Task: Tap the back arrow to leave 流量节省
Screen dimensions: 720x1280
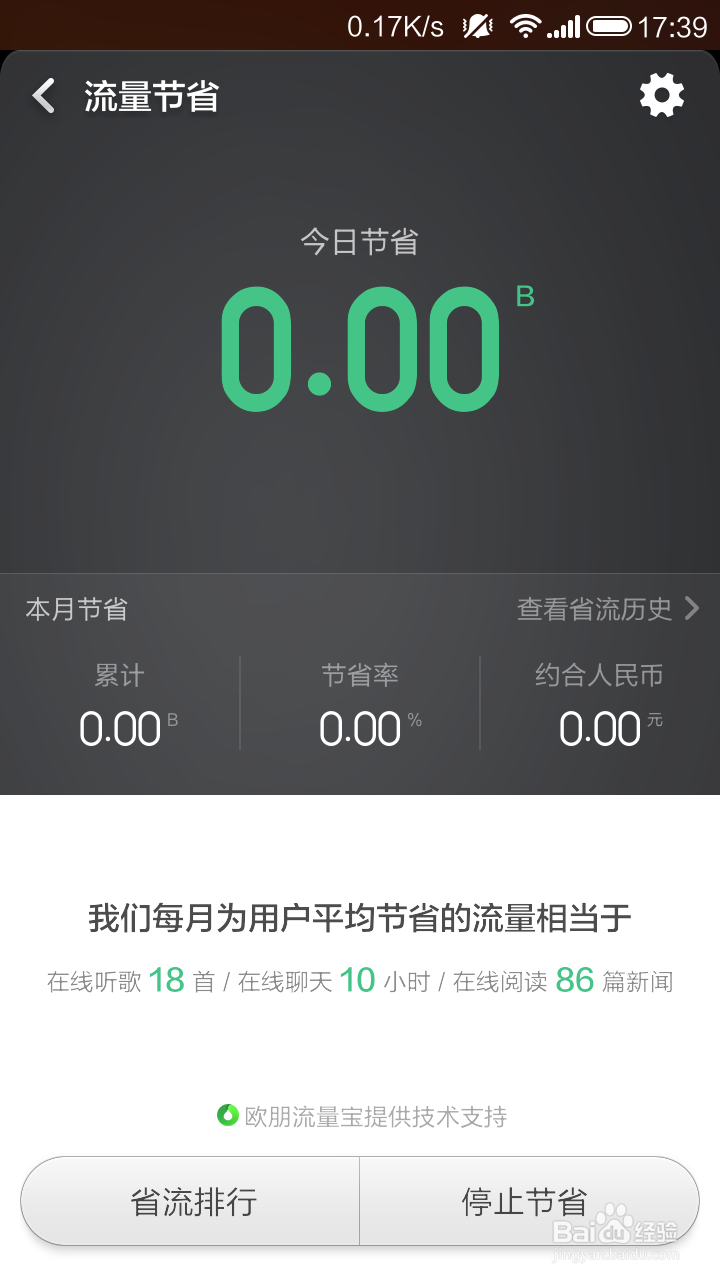Action: 42,95
